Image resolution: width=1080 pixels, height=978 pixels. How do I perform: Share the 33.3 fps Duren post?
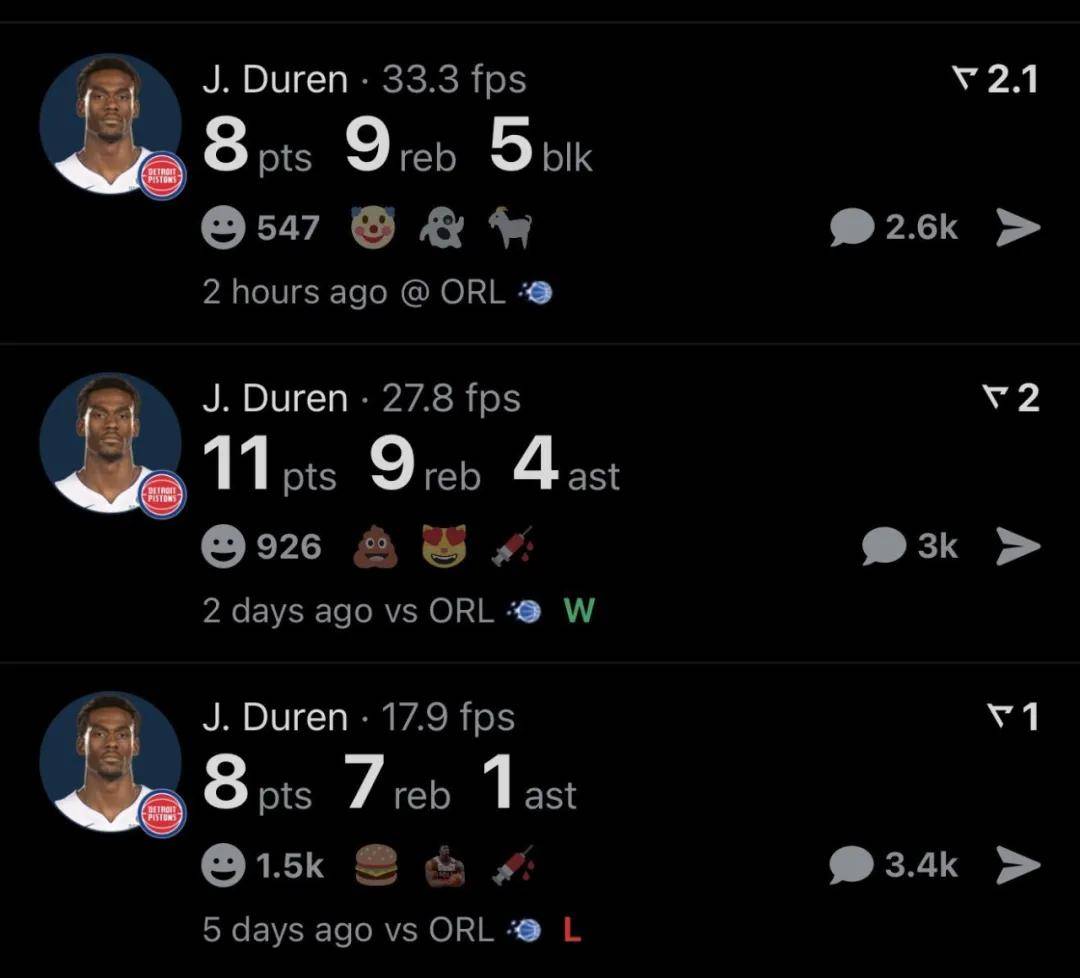[1018, 228]
